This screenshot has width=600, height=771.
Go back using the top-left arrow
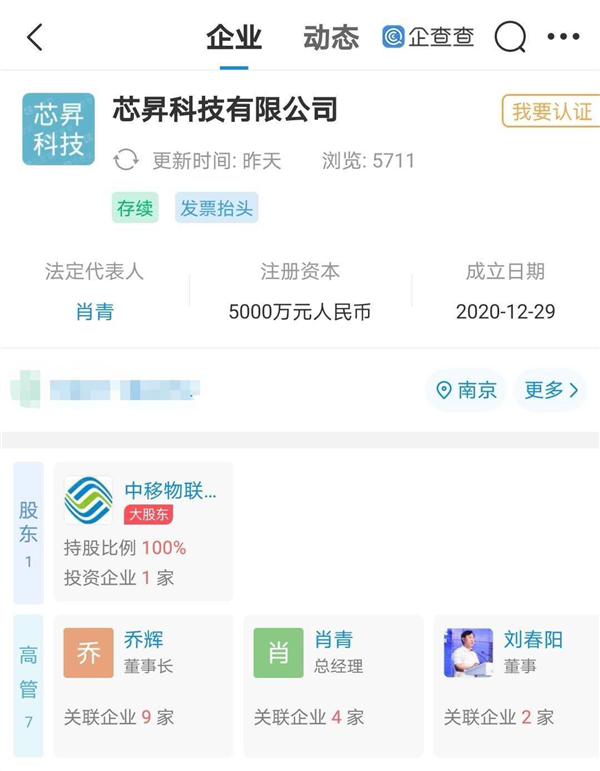tap(35, 38)
